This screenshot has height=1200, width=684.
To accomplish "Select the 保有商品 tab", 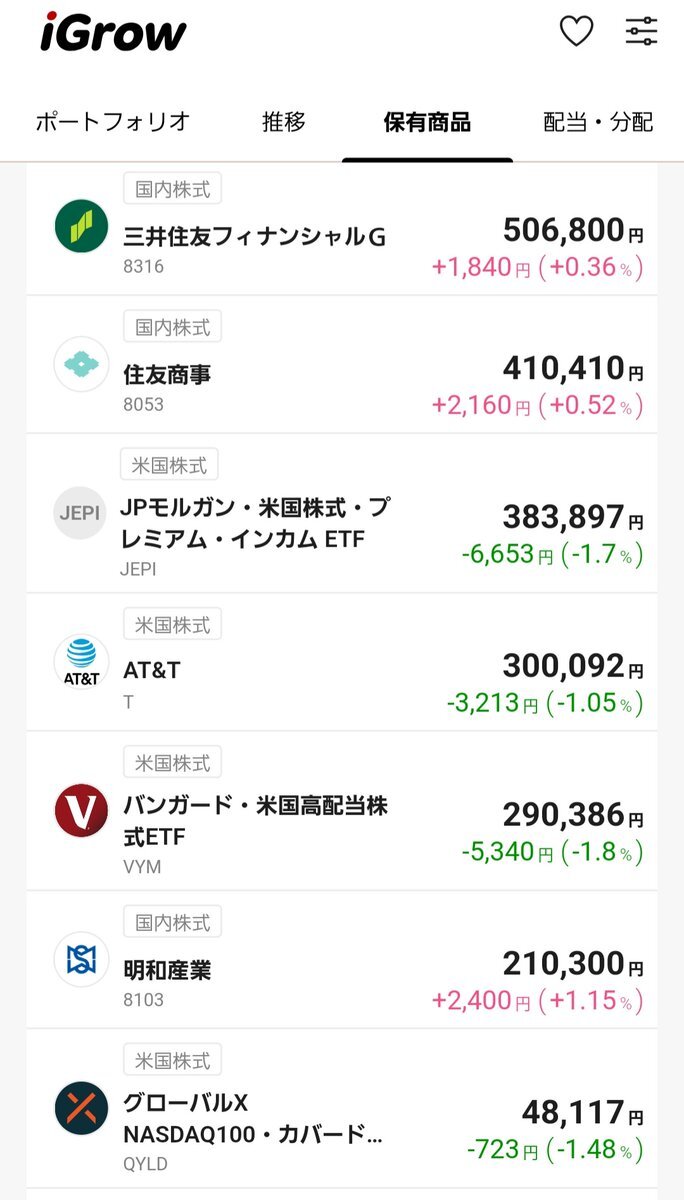I will pos(427,122).
